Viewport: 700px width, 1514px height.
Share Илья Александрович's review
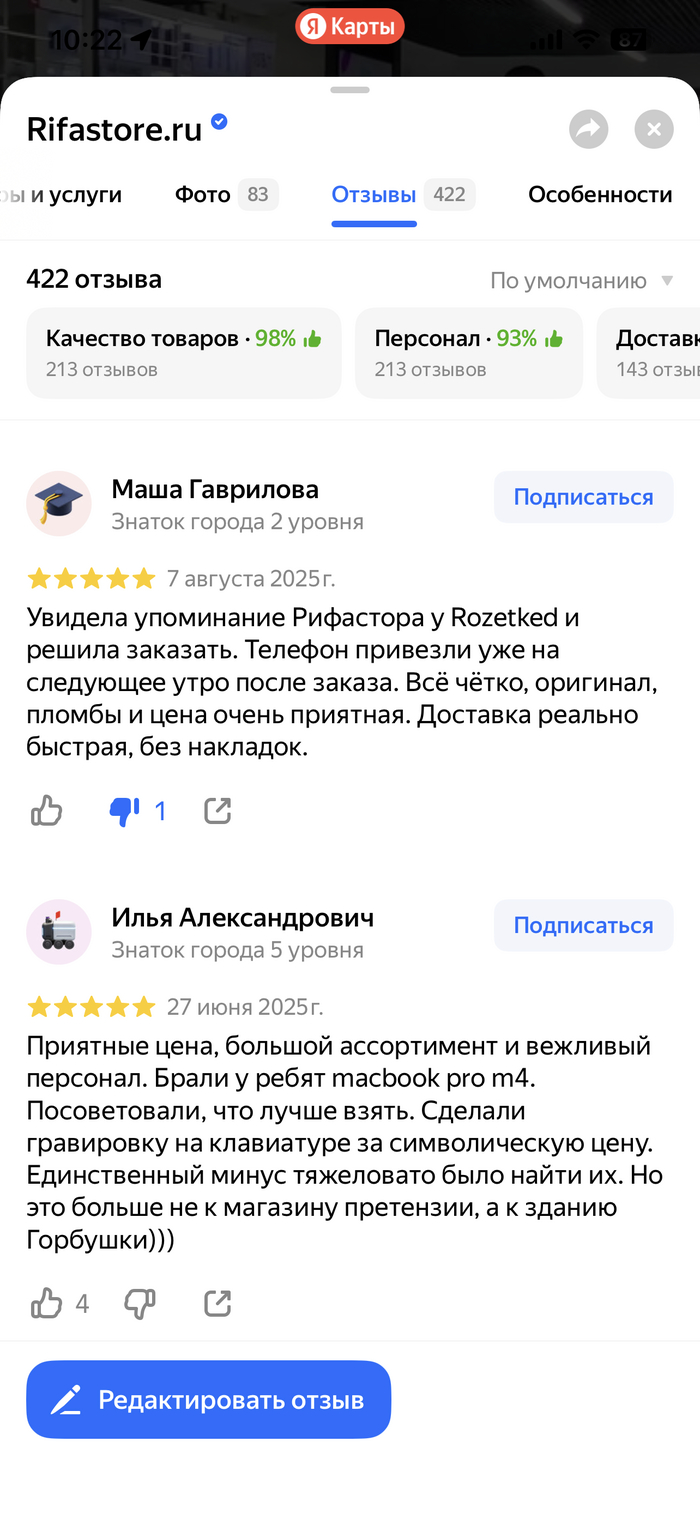(x=217, y=1303)
